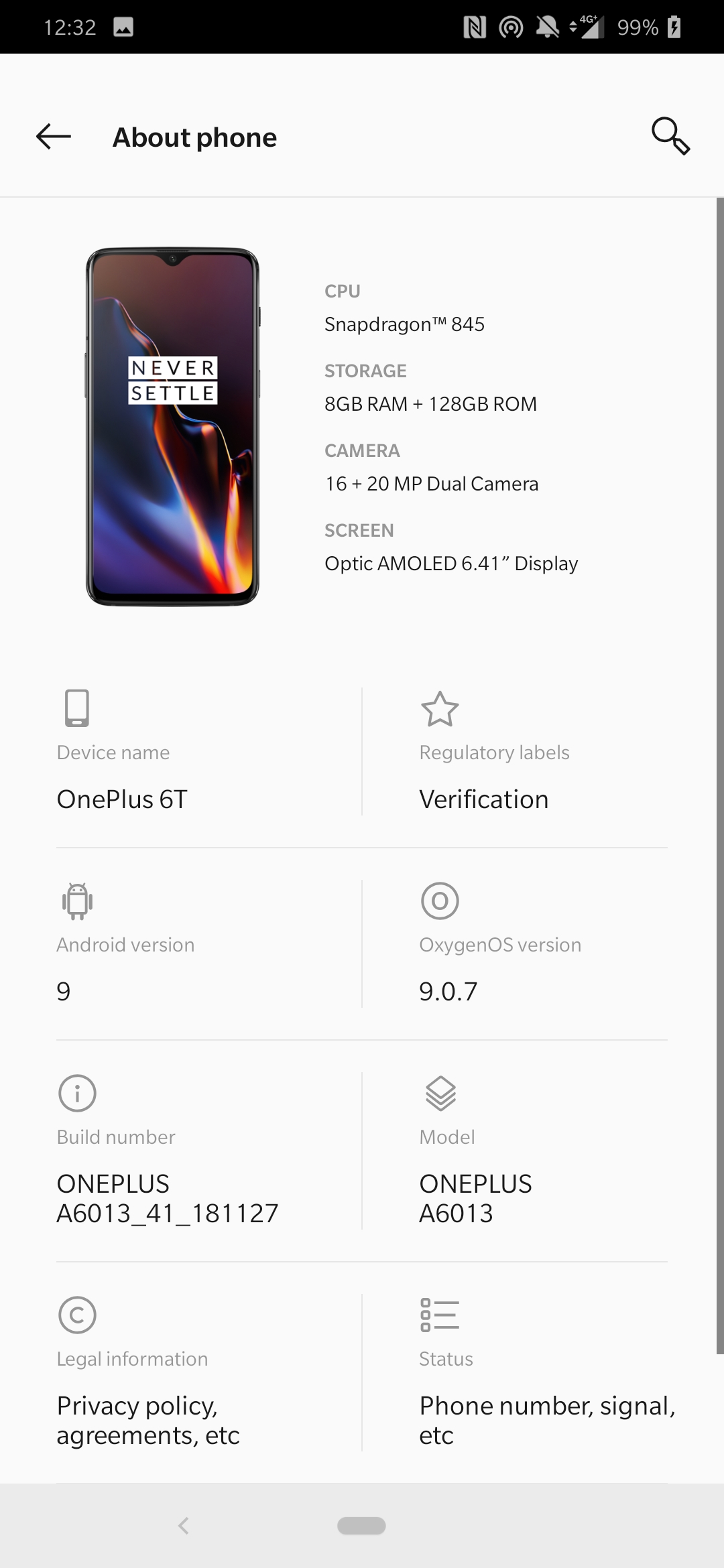The height and width of the screenshot is (1568, 724).
Task: Tap the system back chevron
Action: point(184,1526)
